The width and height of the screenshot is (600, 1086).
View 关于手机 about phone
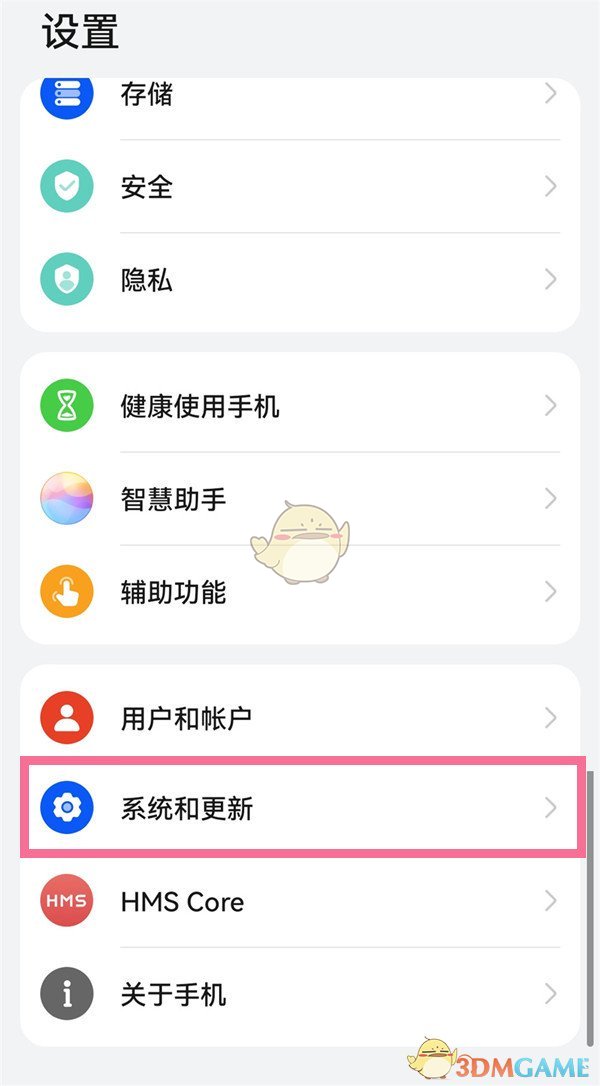[x=300, y=995]
